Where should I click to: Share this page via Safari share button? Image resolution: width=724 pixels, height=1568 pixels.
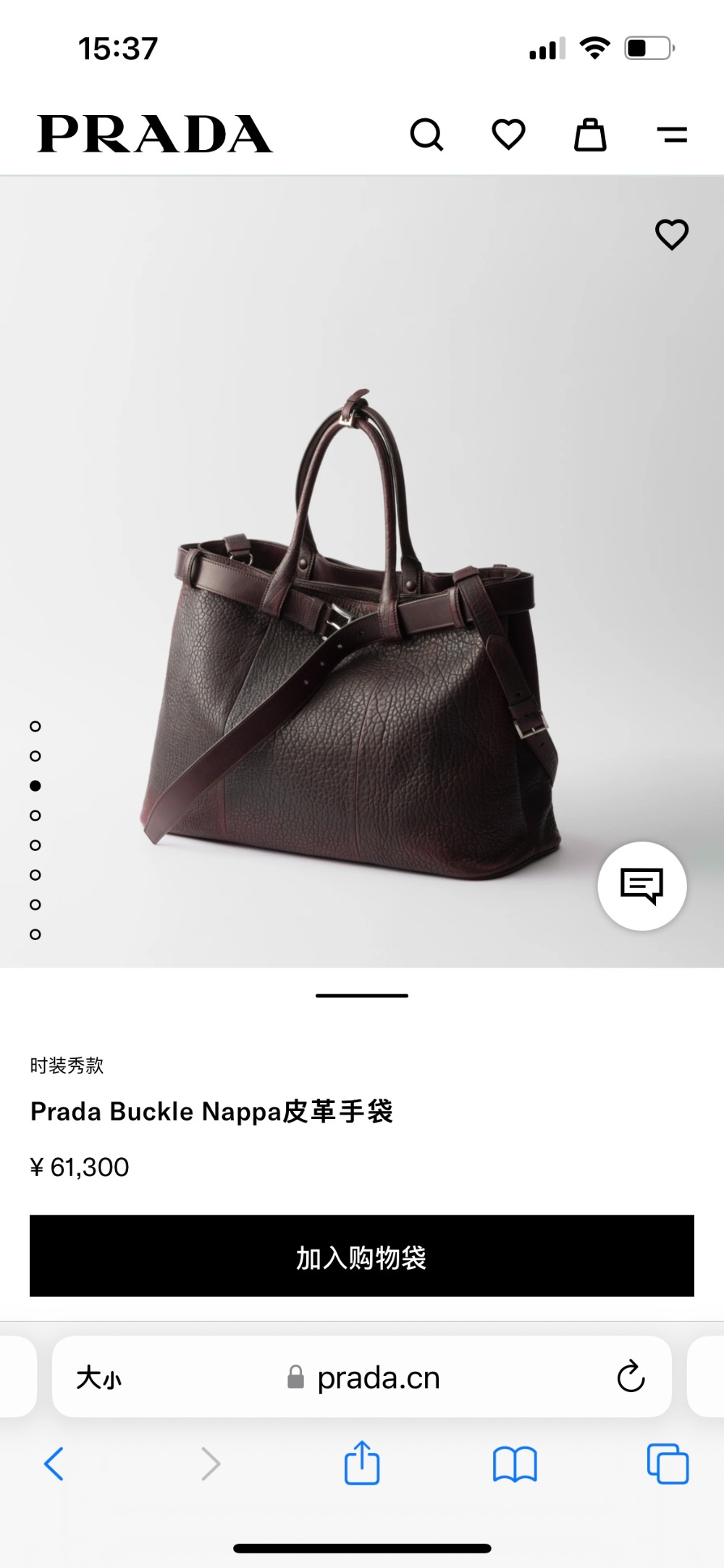(362, 1464)
